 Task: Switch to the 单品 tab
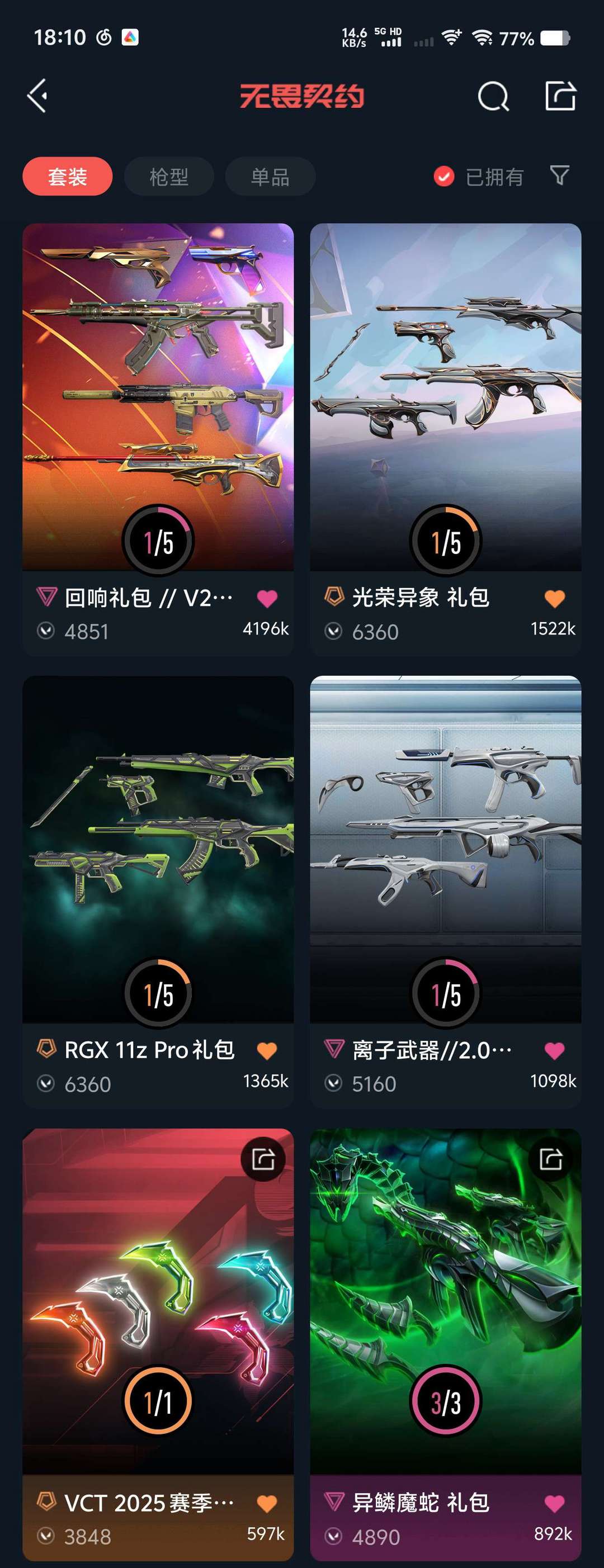pyautogui.click(x=270, y=177)
